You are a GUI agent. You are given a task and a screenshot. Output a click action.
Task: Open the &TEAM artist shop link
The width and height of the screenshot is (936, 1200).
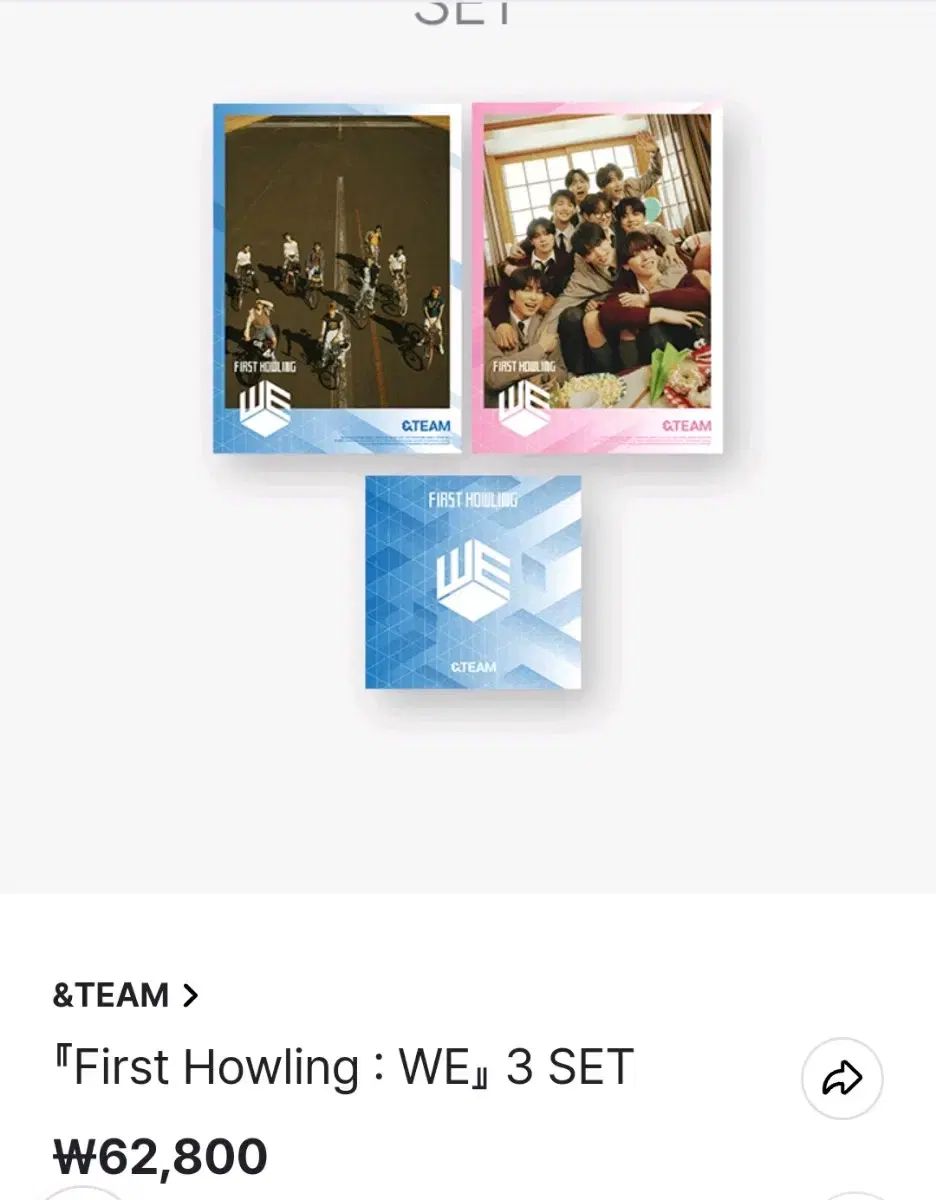coord(126,995)
